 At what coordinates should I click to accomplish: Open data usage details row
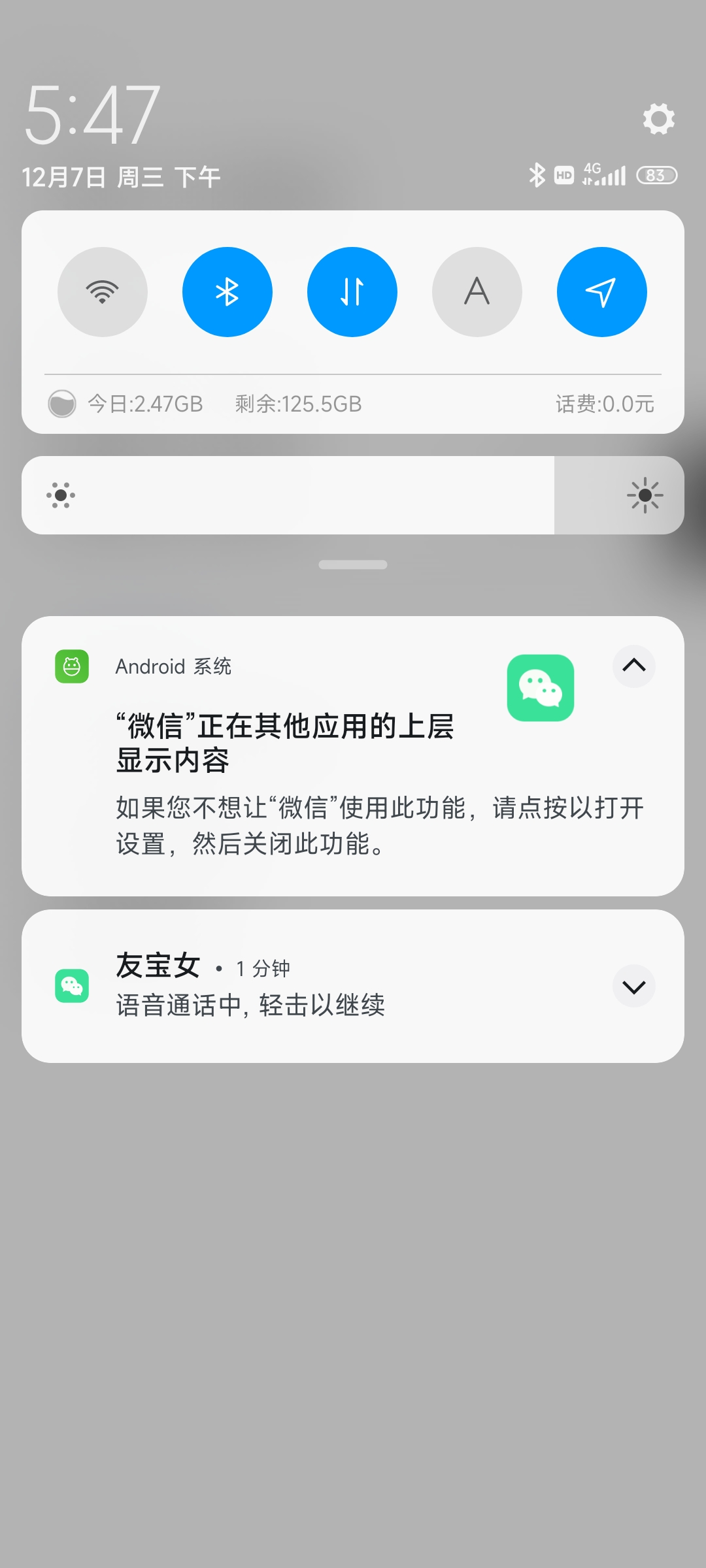353,404
